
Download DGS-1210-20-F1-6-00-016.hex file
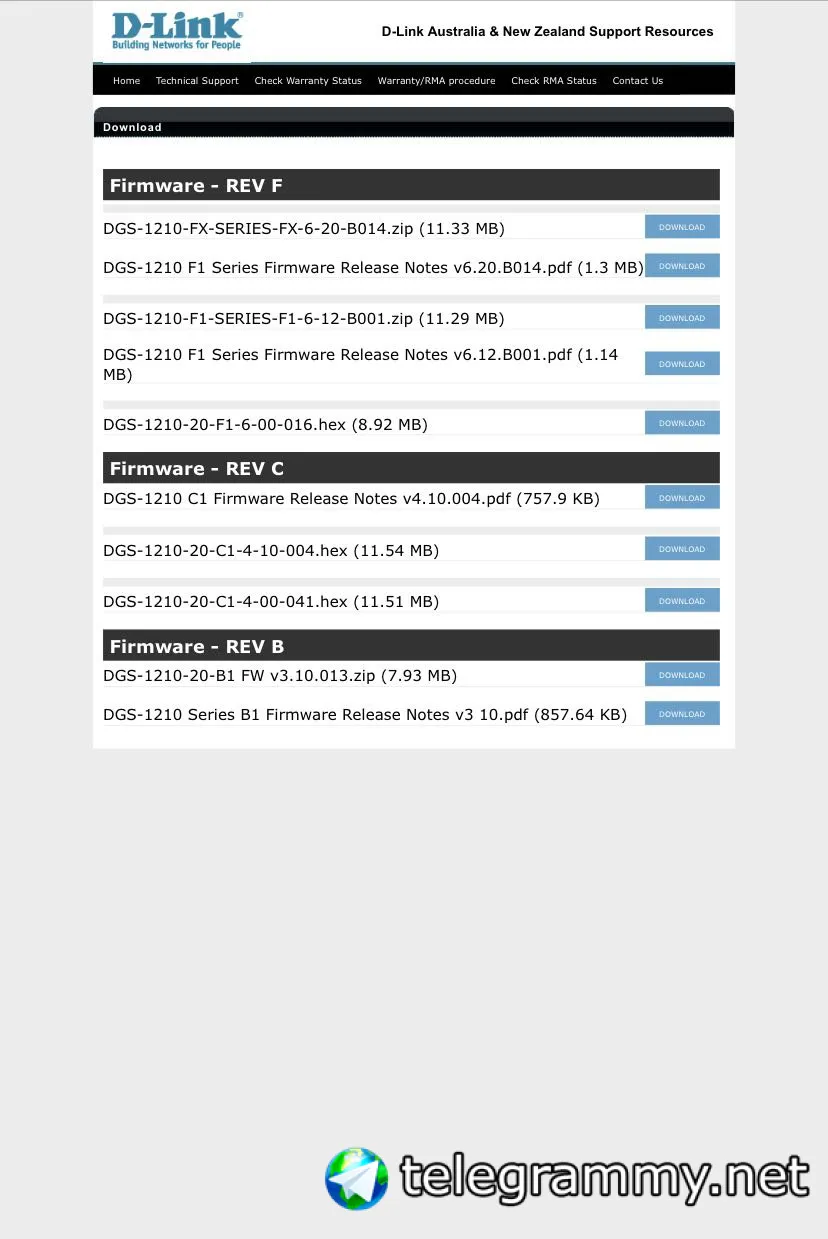click(x=682, y=423)
